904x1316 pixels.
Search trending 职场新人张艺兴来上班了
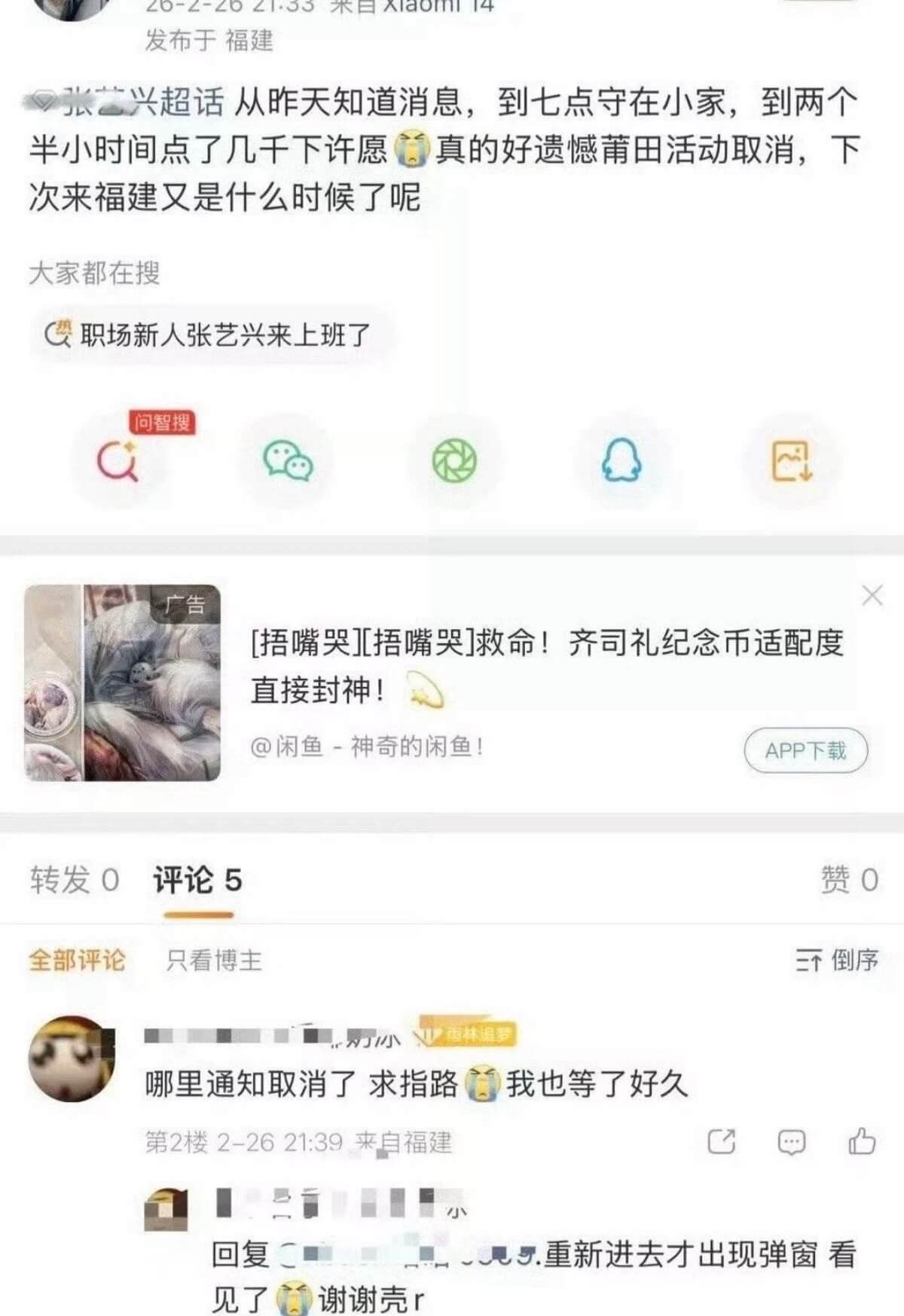pyautogui.click(x=212, y=334)
